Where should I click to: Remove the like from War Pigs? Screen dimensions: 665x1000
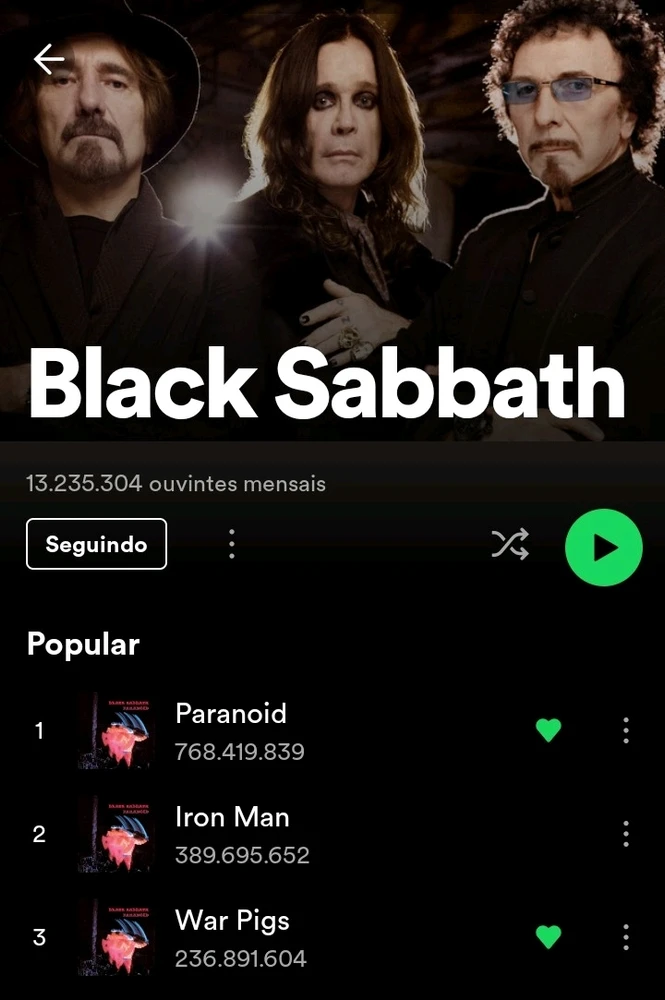pos(548,937)
